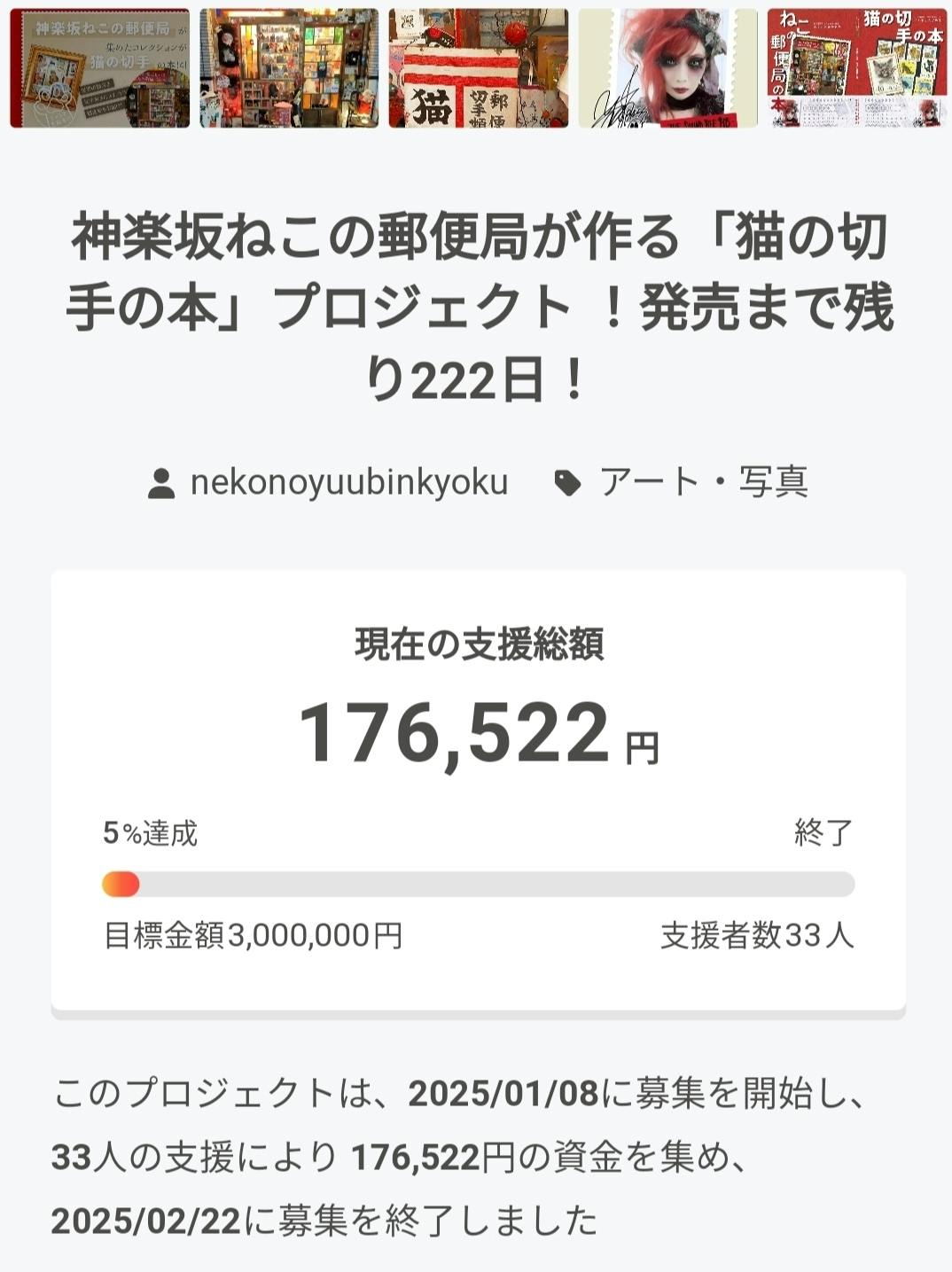This screenshot has height=1272, width=952.
Task: Select the thumbnail showing the 猫 sign
Action: click(x=479, y=68)
